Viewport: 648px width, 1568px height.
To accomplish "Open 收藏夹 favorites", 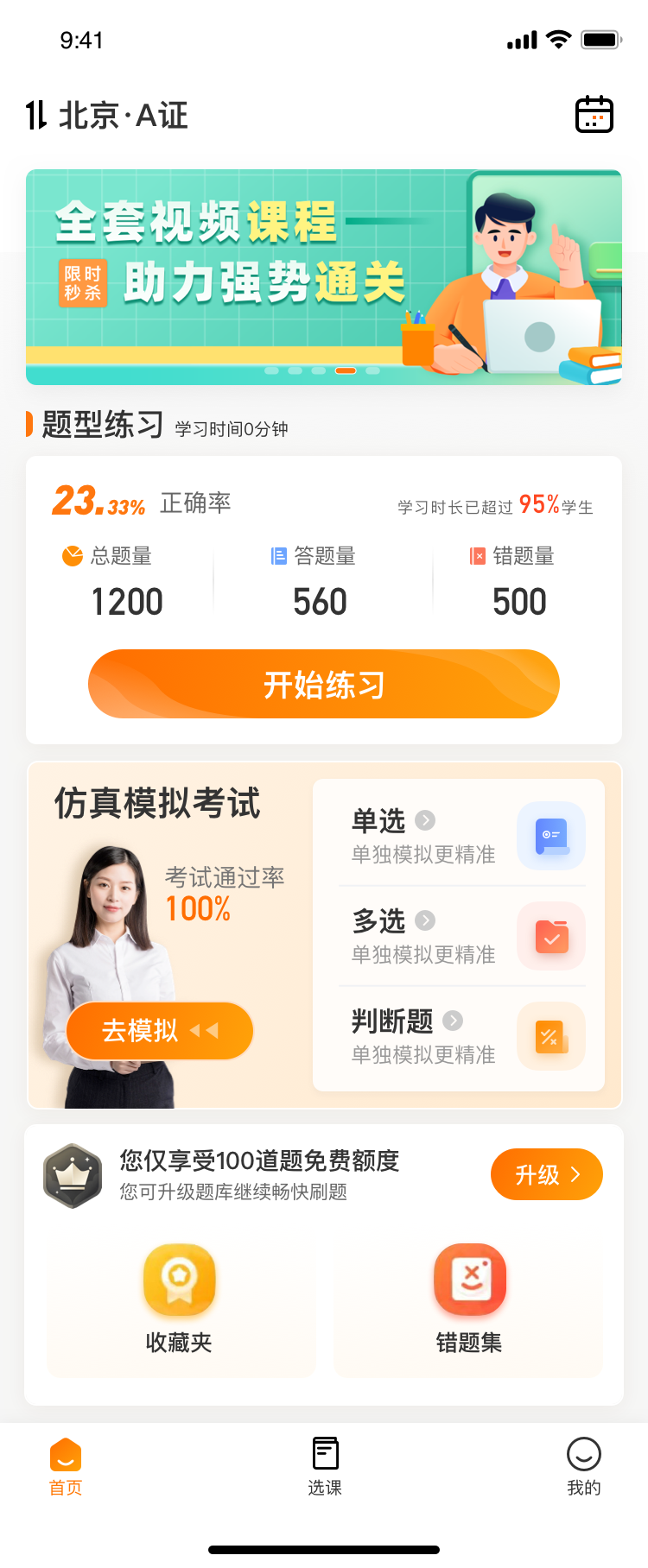I will [180, 1299].
